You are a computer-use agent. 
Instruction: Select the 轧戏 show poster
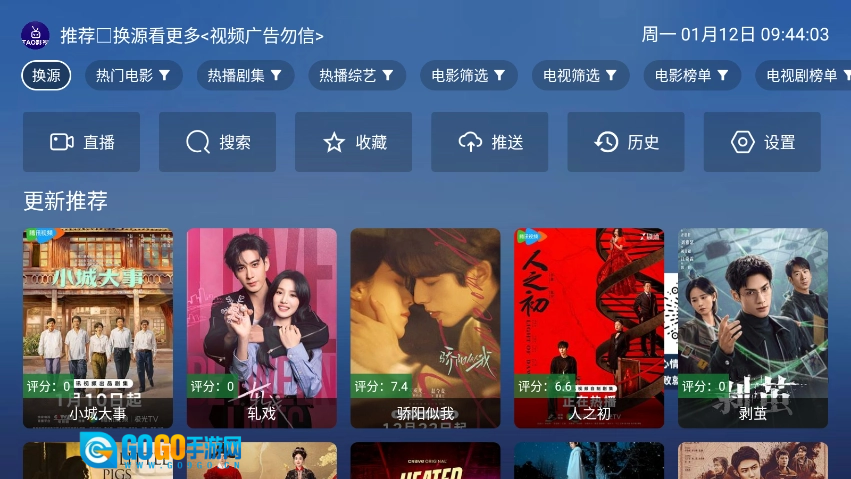point(262,328)
